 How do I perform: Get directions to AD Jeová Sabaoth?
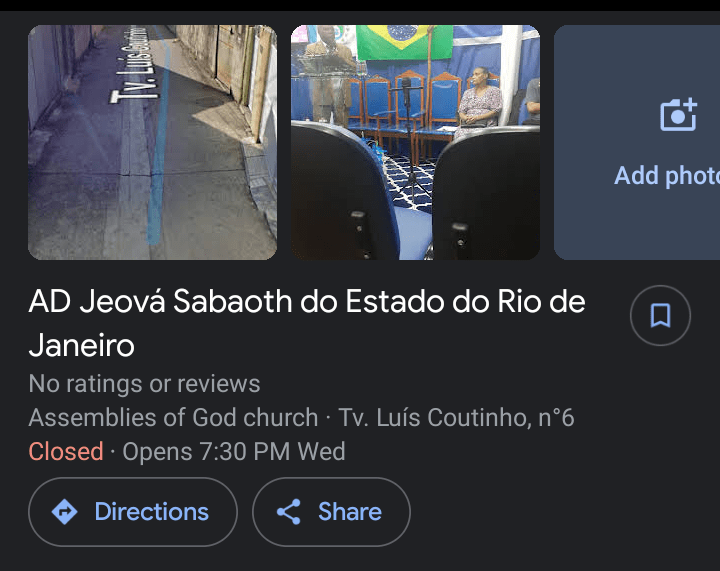point(133,512)
